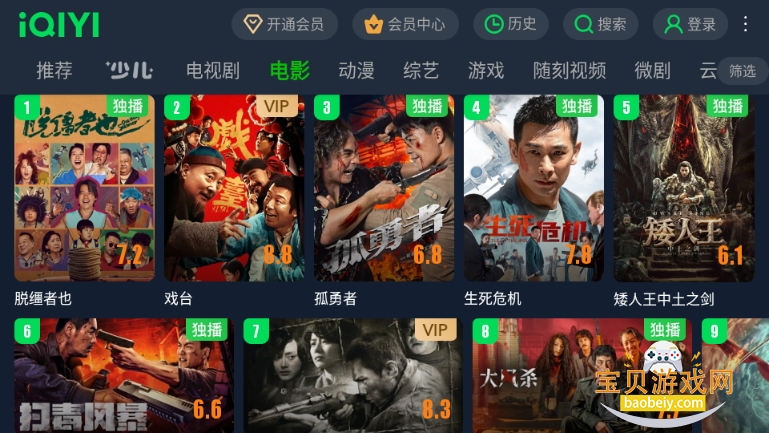This screenshot has height=433, width=769.
Task: Switch to the 电视剧 tab
Action: point(212,71)
